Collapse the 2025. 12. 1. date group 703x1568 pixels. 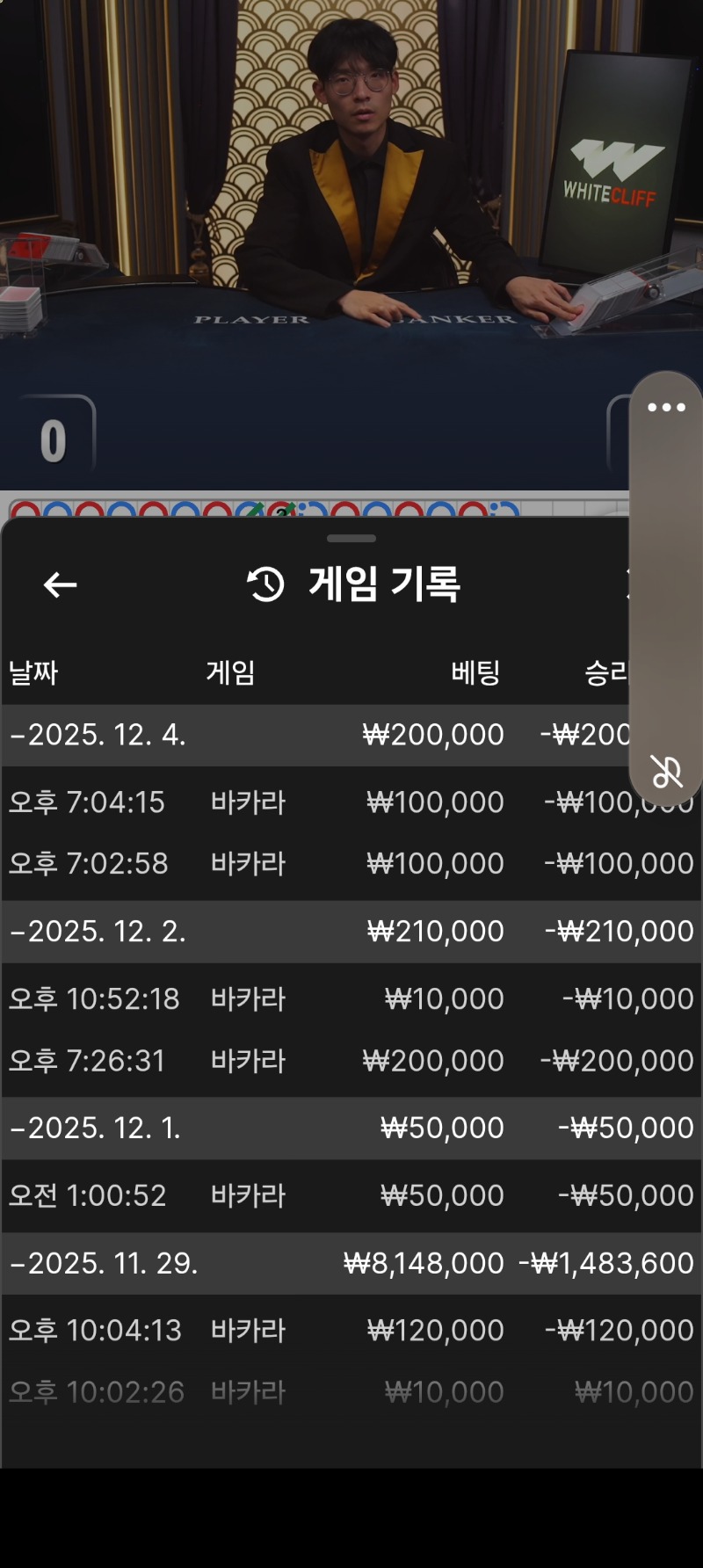pyautogui.click(x=97, y=1128)
